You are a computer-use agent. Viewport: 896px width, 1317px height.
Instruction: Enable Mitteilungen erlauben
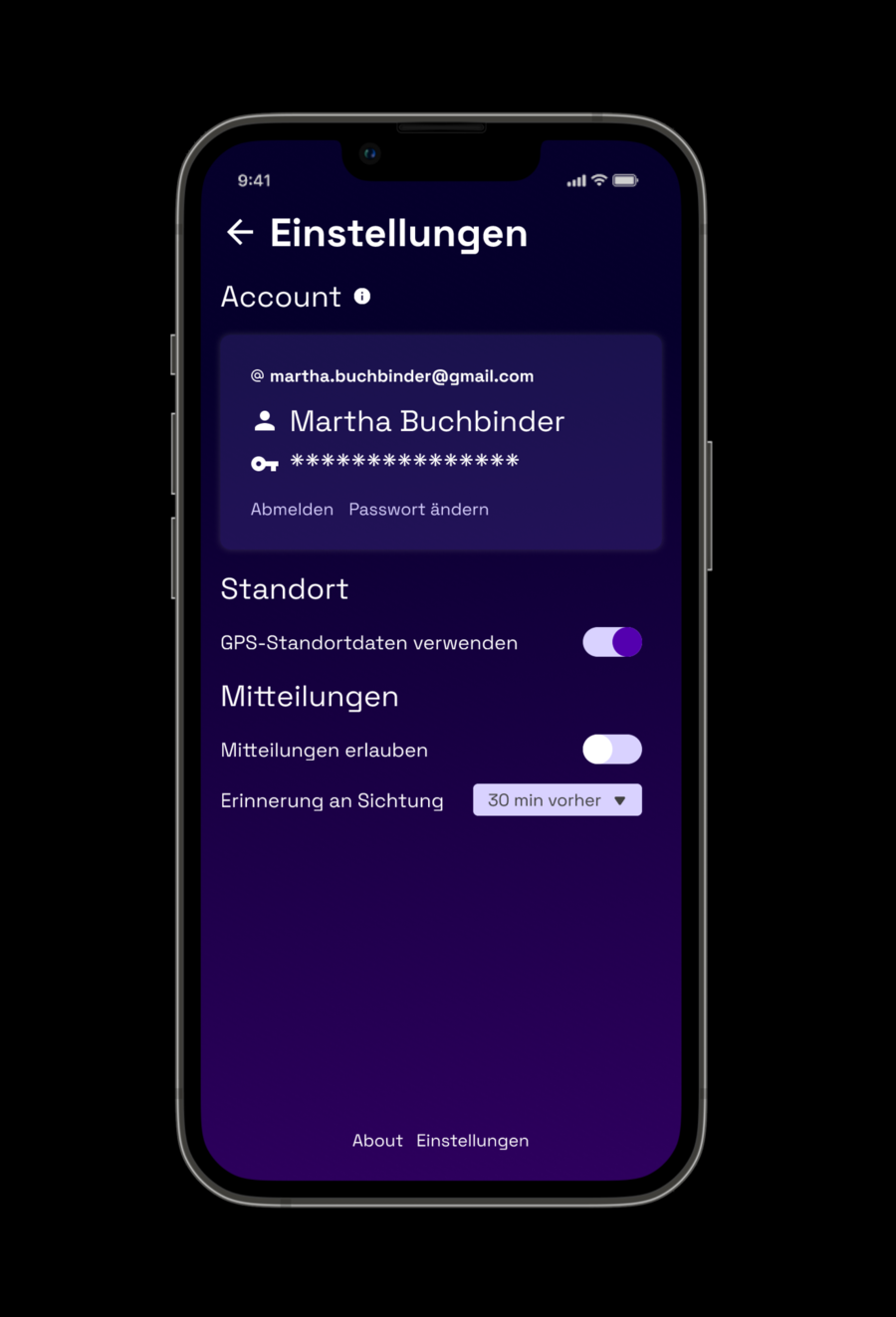click(x=612, y=750)
